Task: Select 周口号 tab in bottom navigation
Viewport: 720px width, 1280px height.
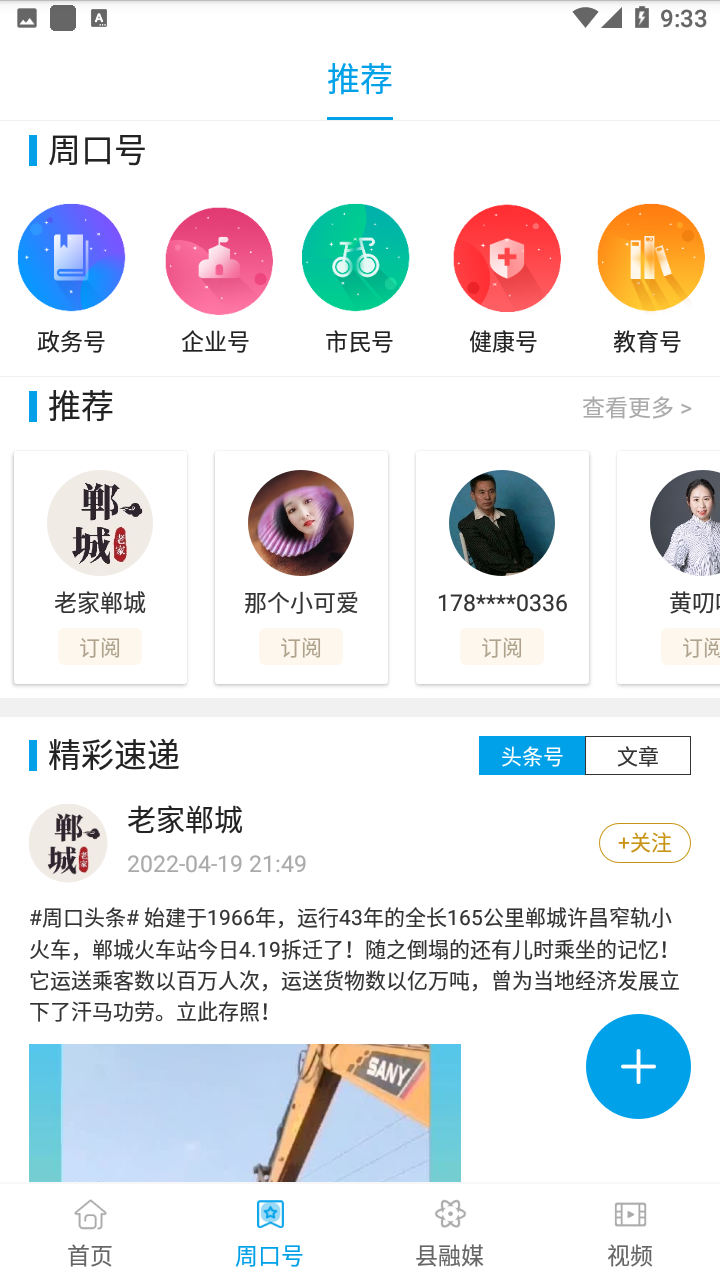Action: pyautogui.click(x=268, y=1228)
